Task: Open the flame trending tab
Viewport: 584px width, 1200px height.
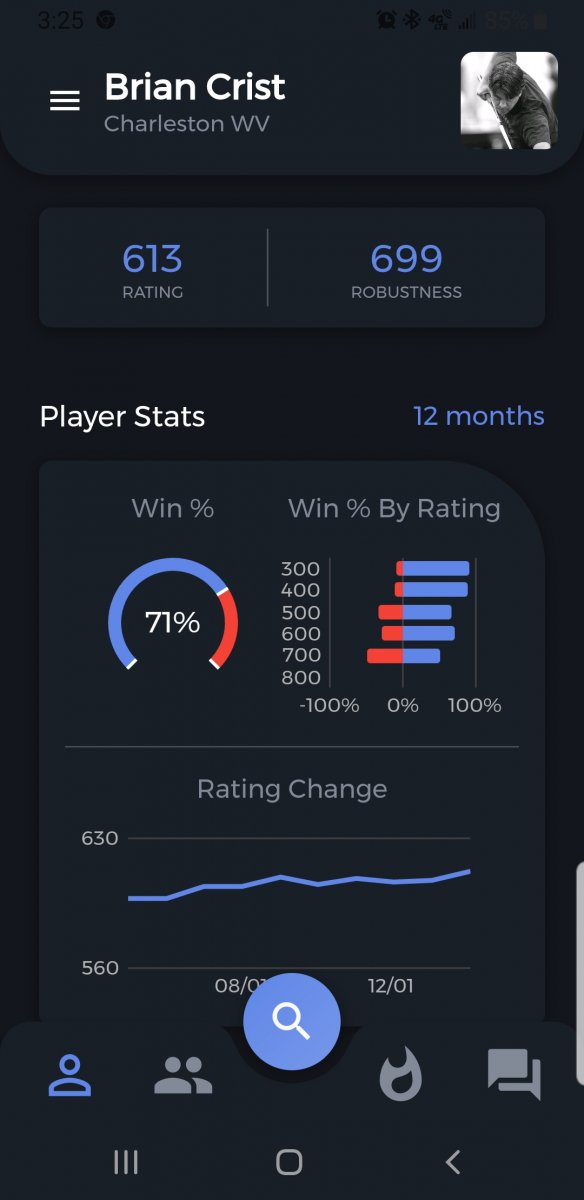Action: tap(400, 1076)
